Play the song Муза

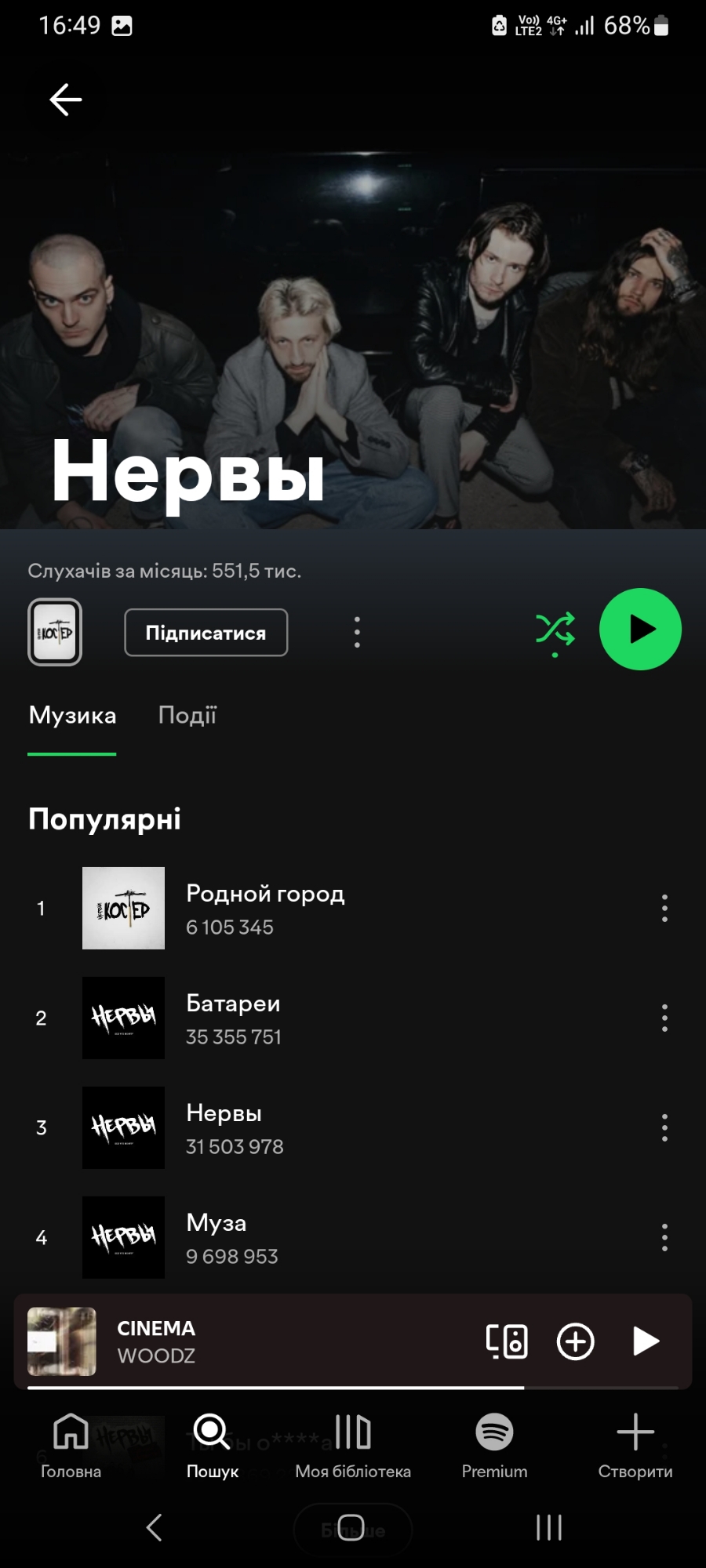coord(217,1237)
